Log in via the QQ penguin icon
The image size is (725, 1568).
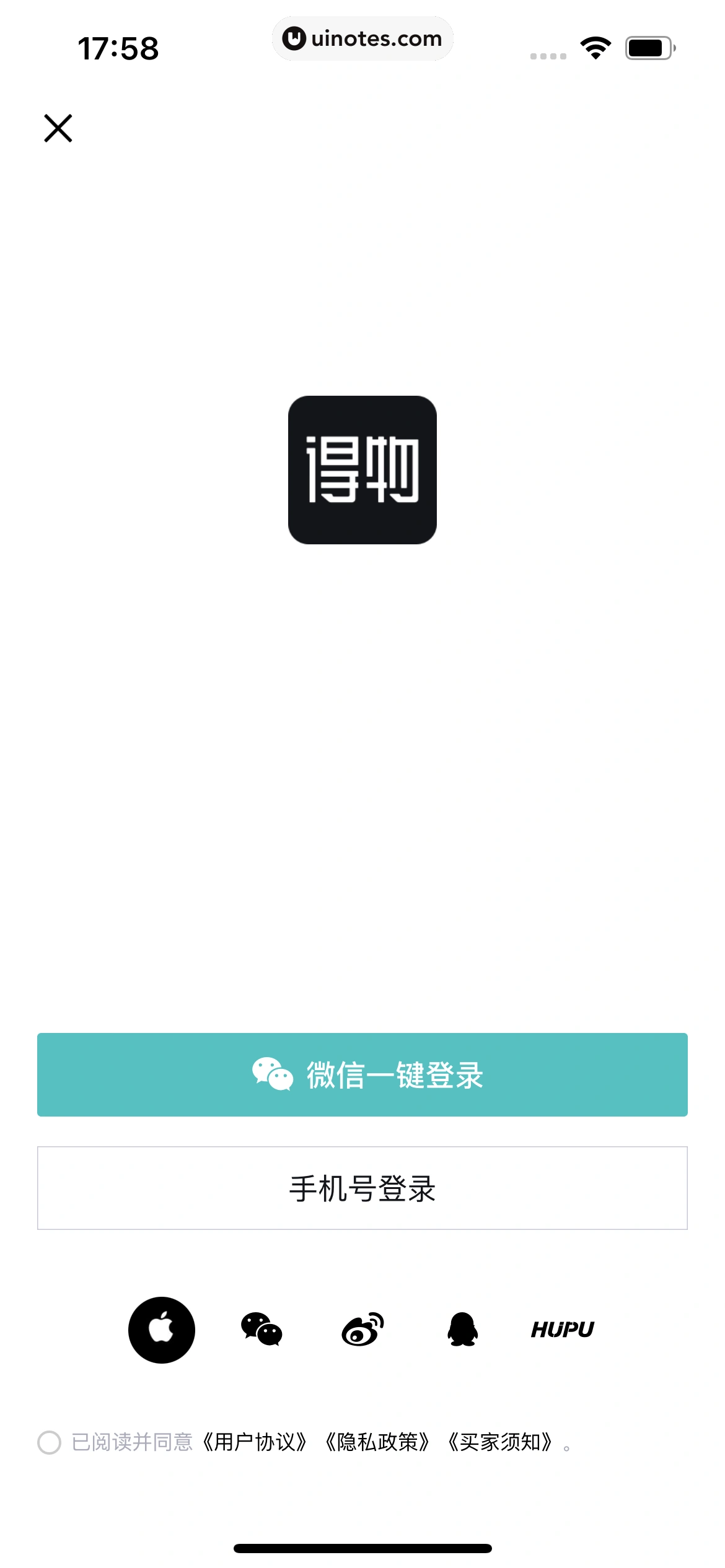coord(463,1328)
